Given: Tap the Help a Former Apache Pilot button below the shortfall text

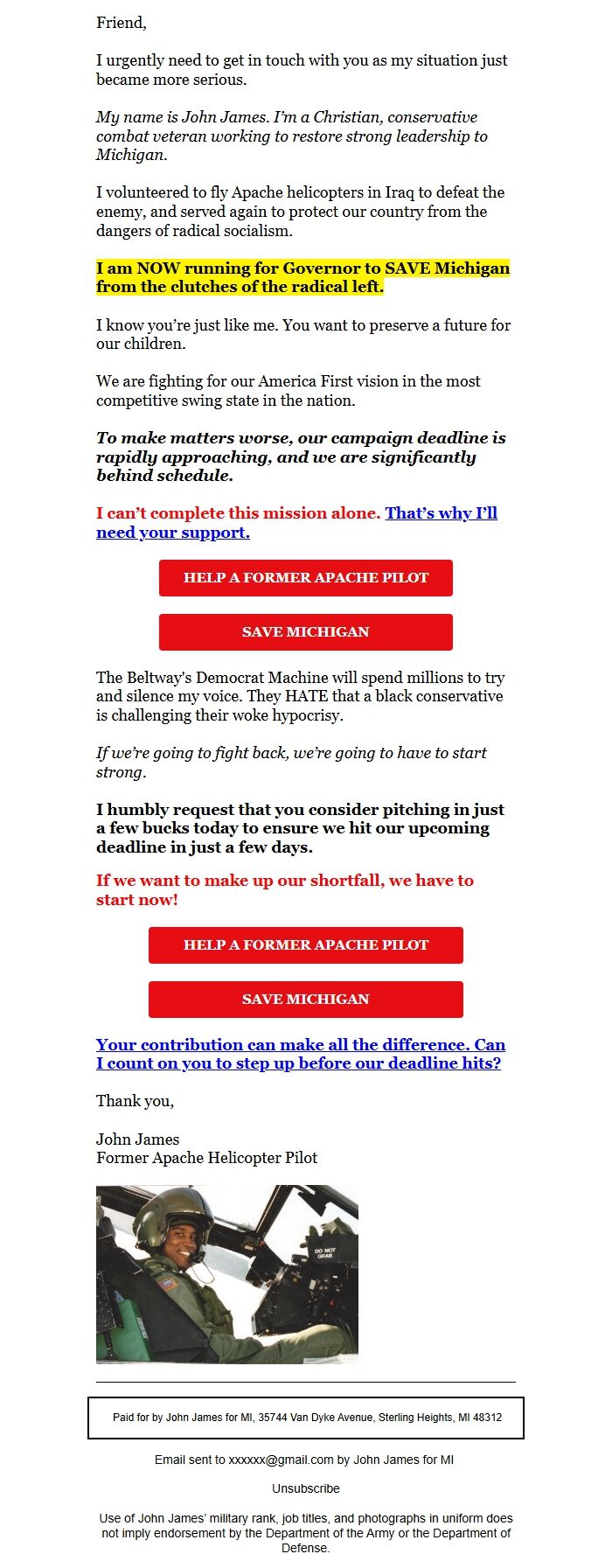Looking at the screenshot, I should pos(306,945).
